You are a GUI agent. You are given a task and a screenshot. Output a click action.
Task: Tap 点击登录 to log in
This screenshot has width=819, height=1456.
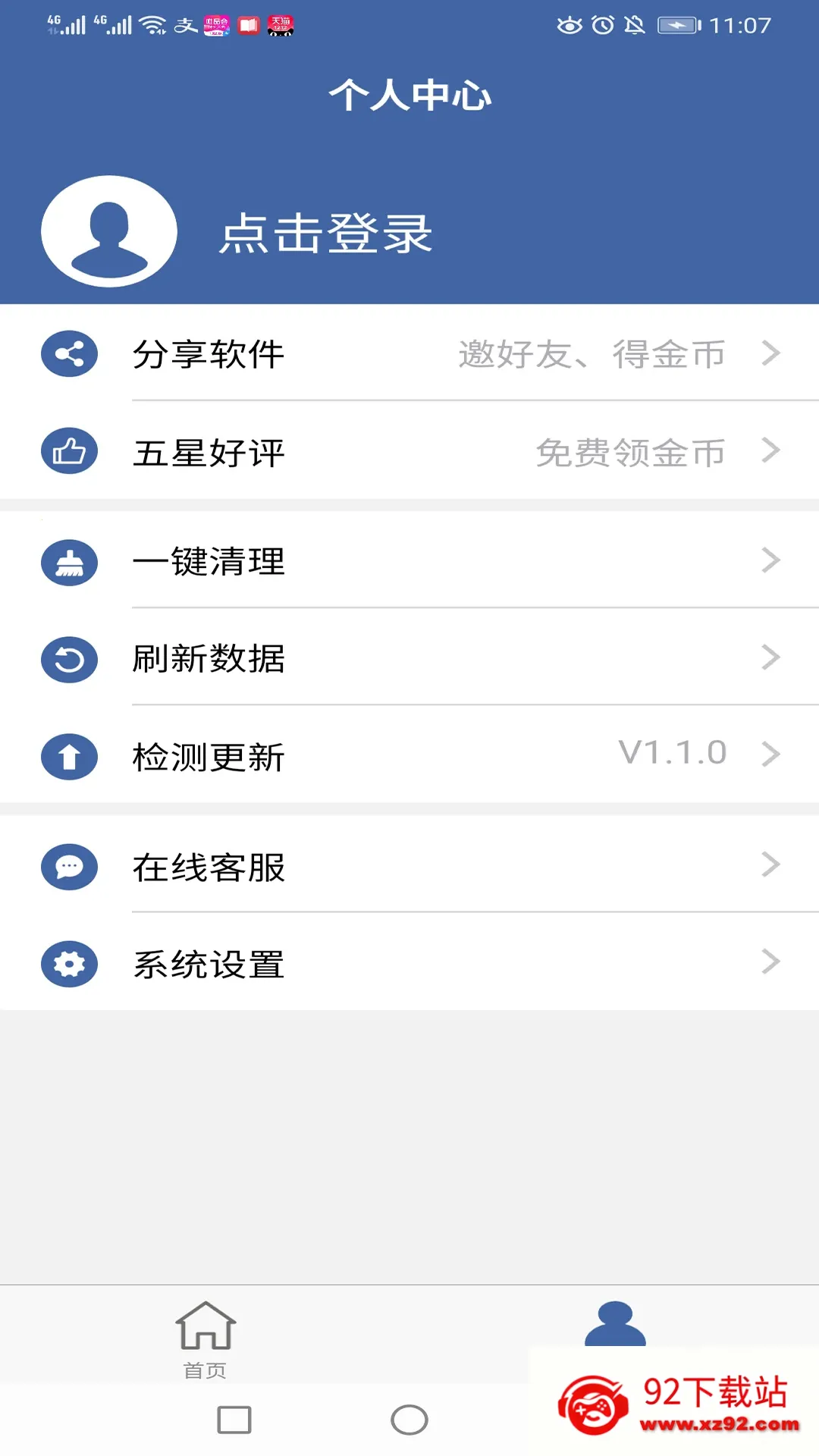325,234
